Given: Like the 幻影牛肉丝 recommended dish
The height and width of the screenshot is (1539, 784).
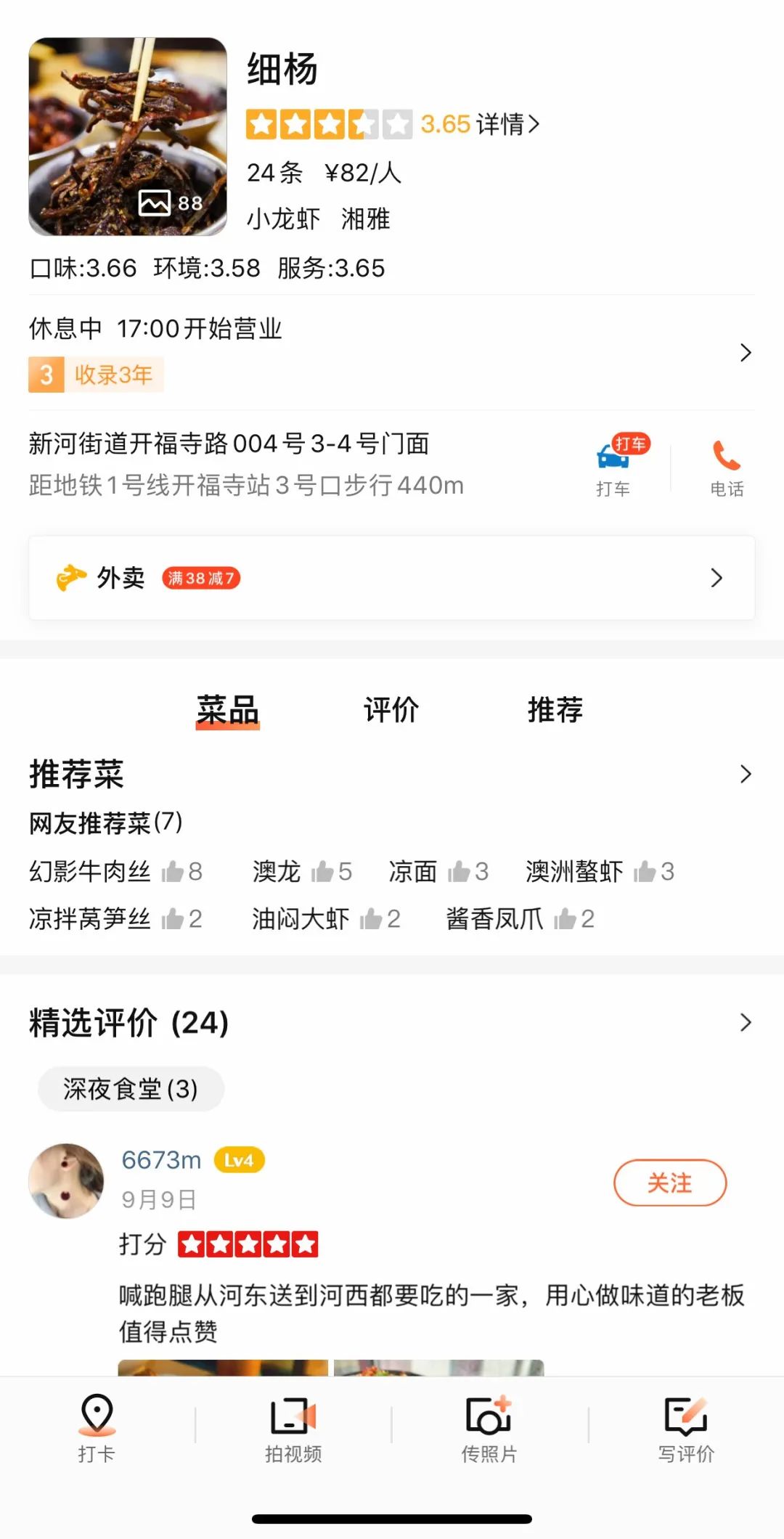Looking at the screenshot, I should click(174, 871).
